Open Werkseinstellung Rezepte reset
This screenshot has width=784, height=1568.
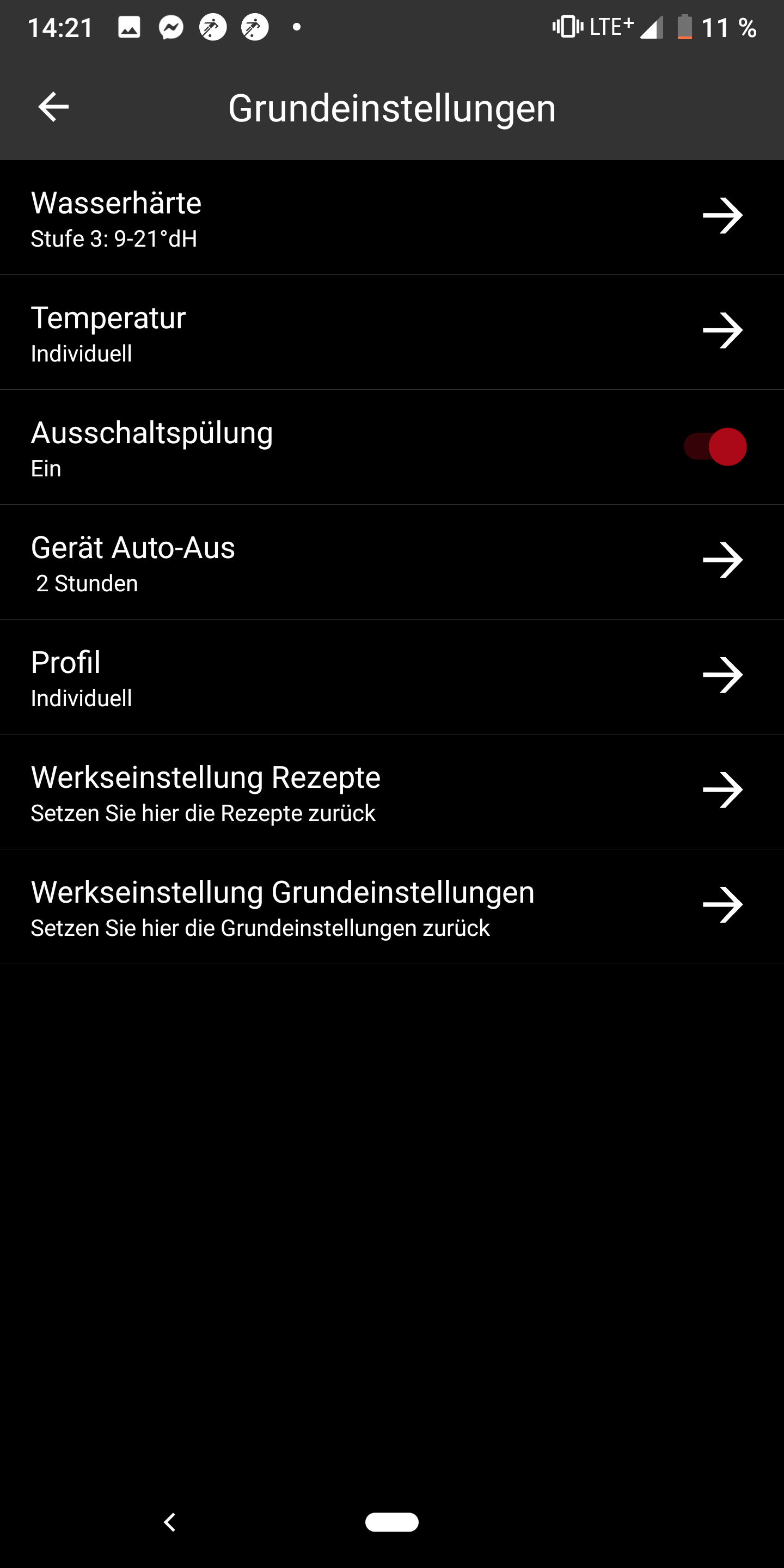[x=392, y=792]
